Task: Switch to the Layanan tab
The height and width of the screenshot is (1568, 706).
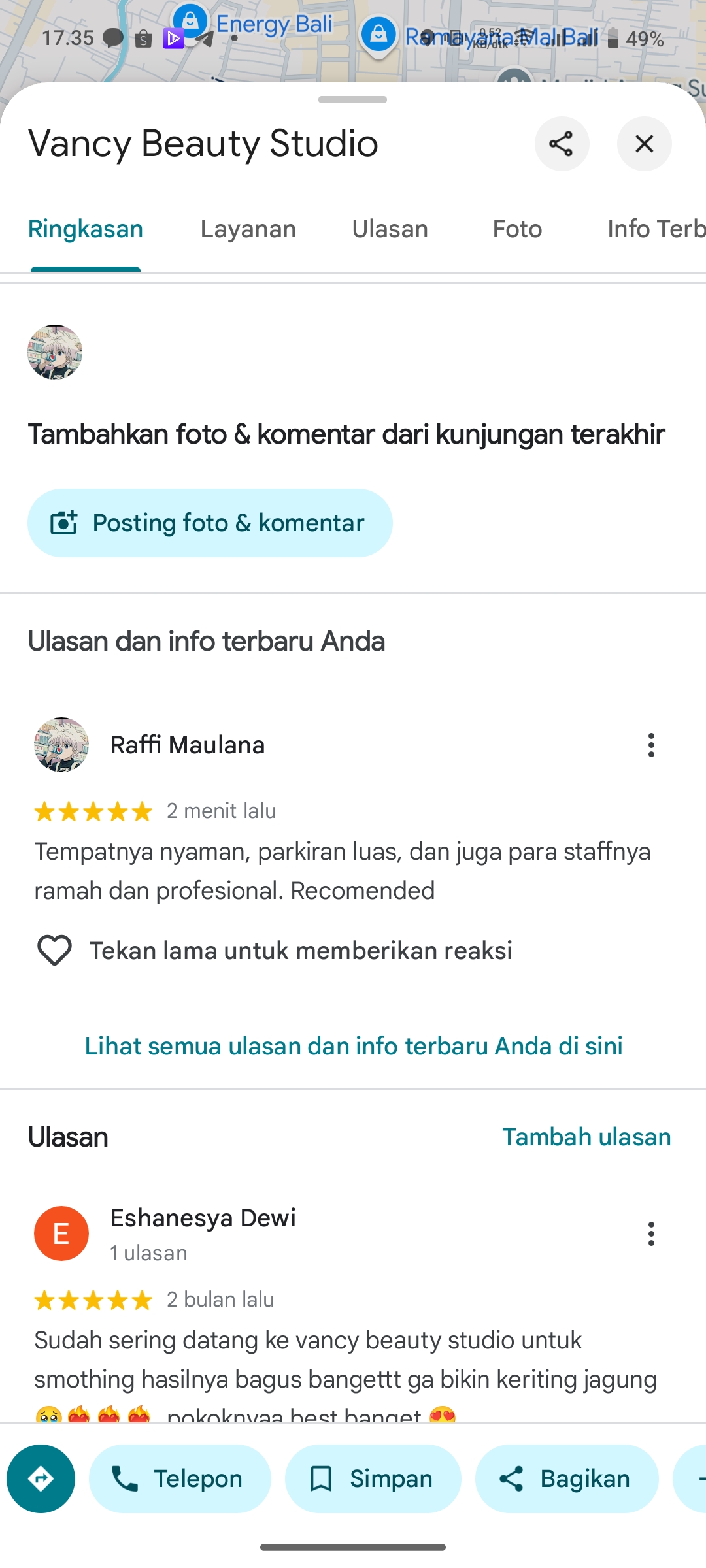Action: [248, 229]
